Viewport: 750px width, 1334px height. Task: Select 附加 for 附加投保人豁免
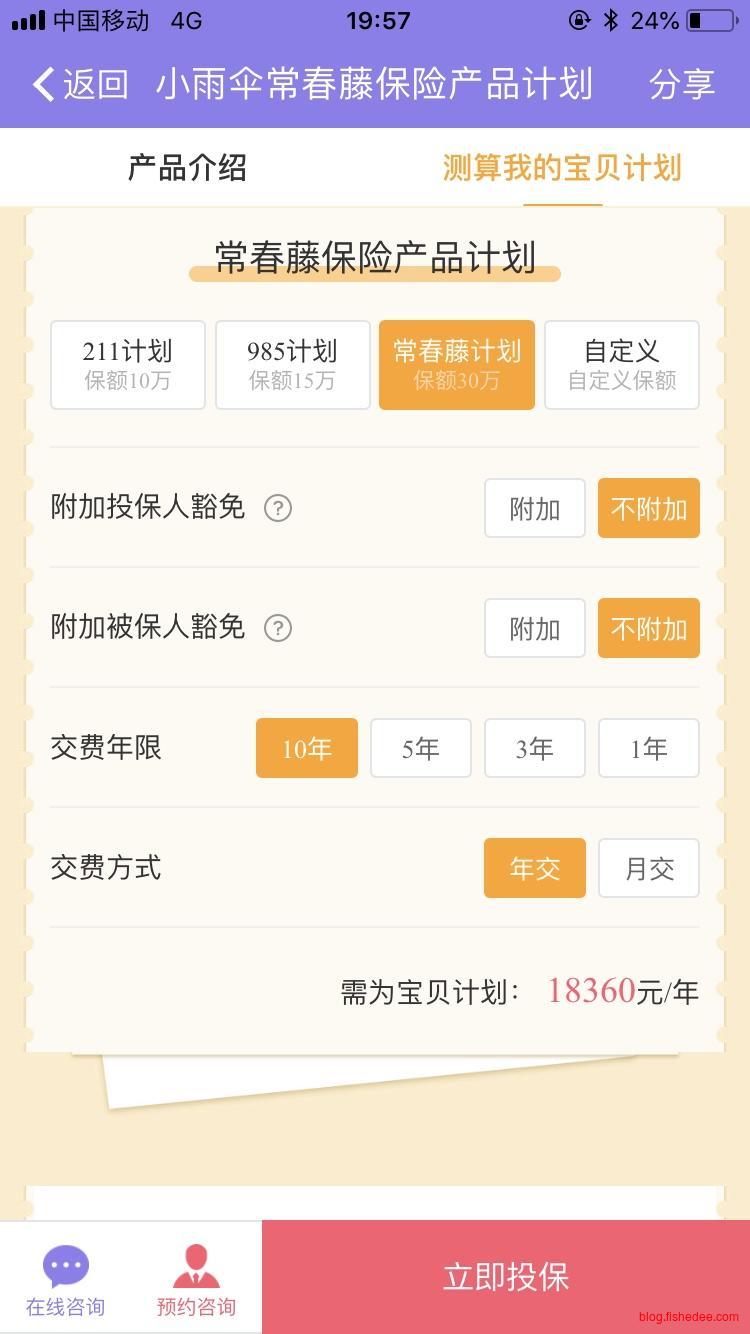click(535, 509)
